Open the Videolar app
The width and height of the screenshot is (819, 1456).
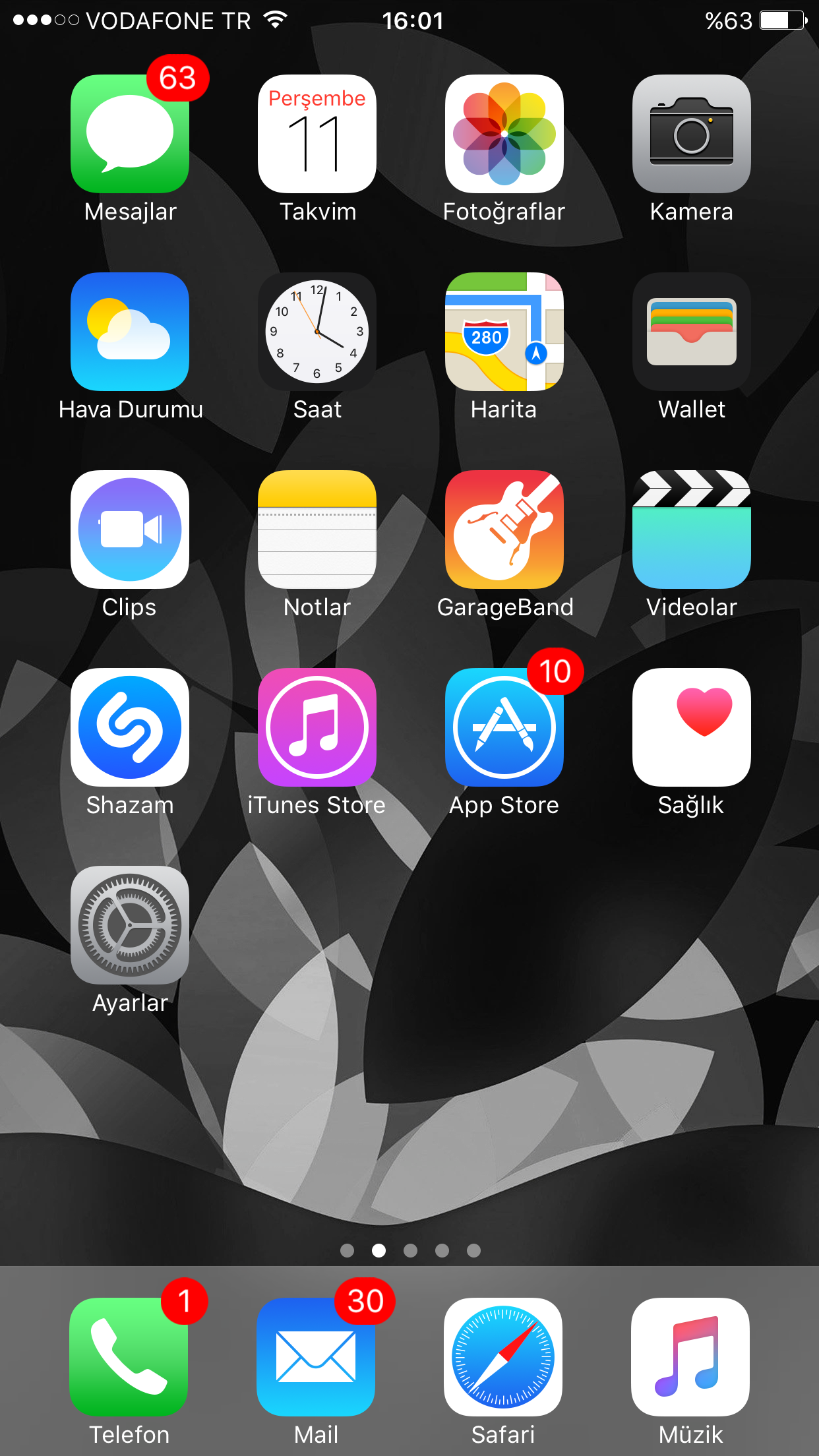coord(692,530)
